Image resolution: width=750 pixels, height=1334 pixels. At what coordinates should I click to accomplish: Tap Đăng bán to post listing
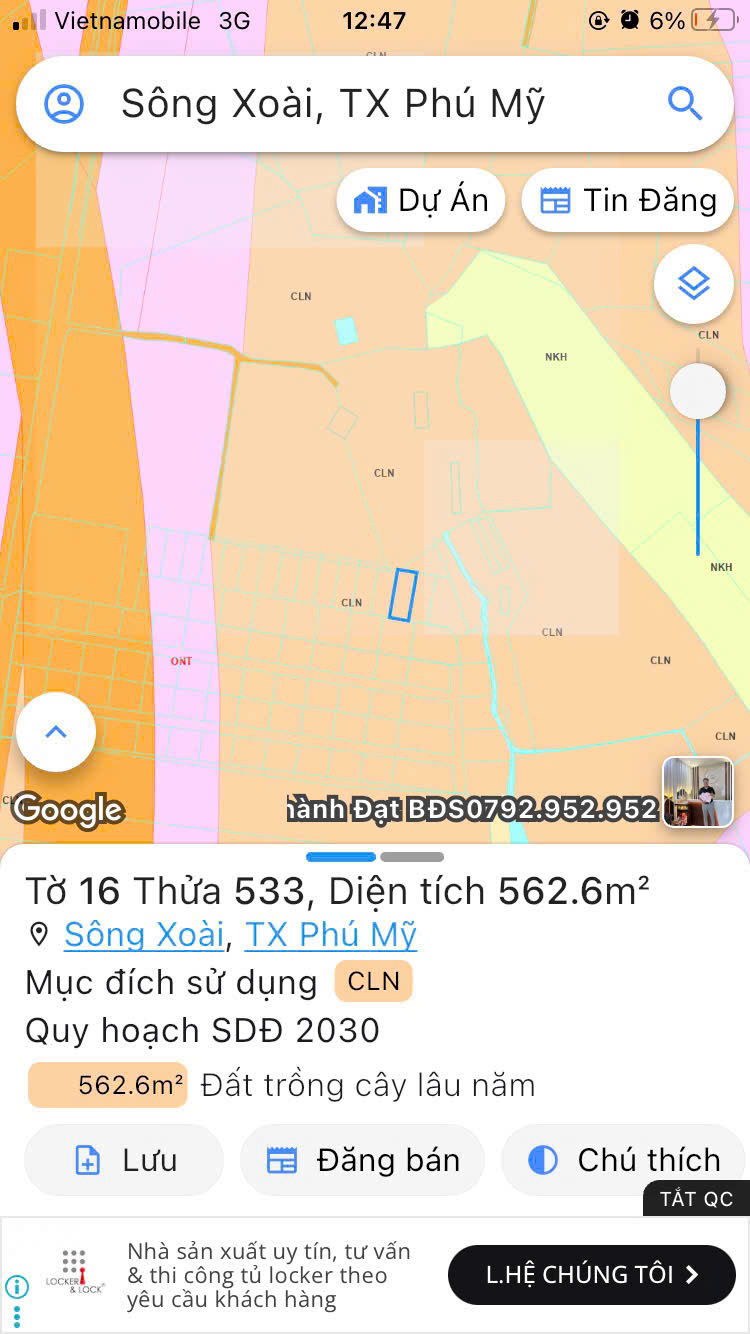tap(362, 1160)
